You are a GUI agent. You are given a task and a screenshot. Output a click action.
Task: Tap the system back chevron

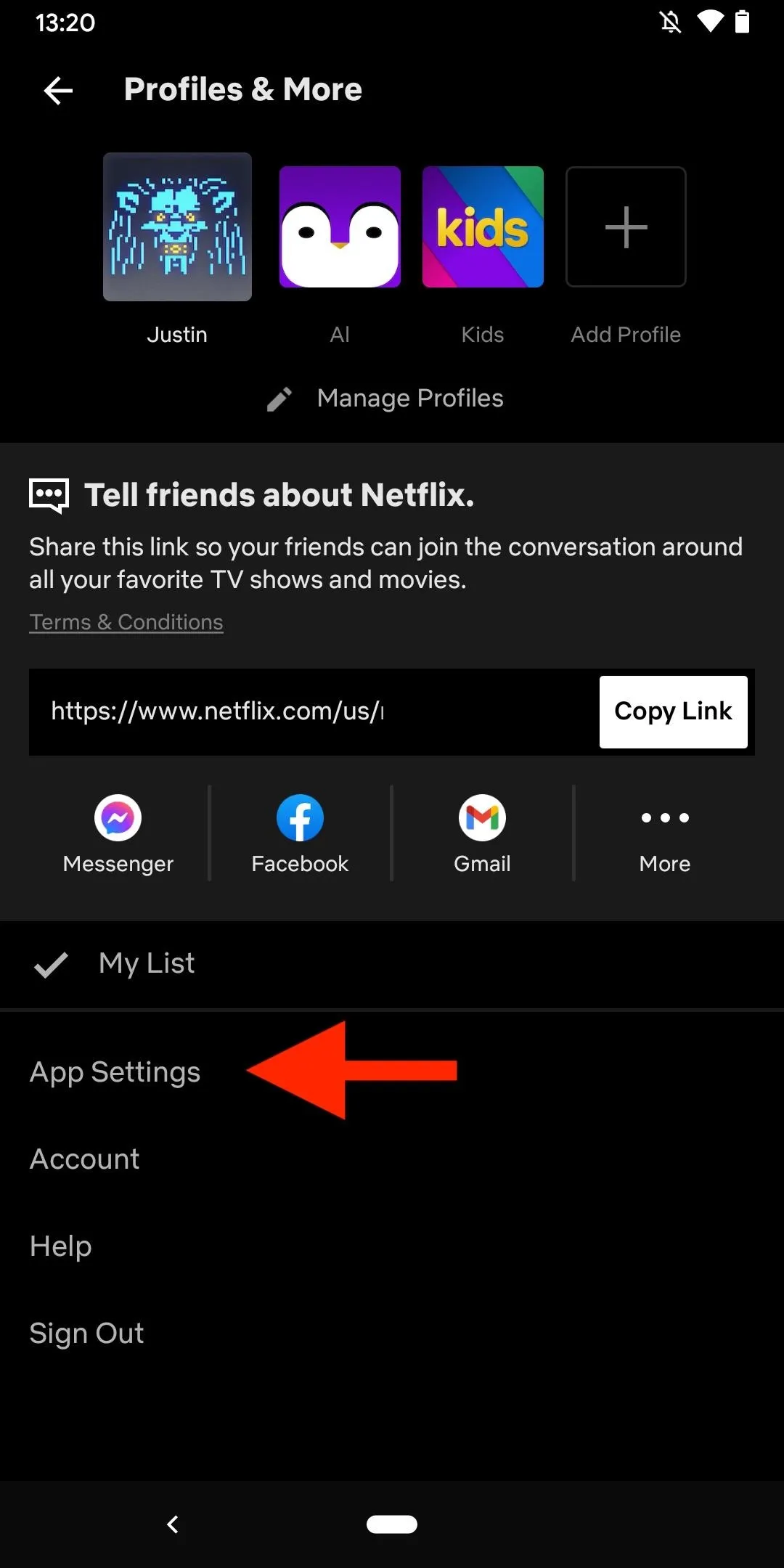173,1524
